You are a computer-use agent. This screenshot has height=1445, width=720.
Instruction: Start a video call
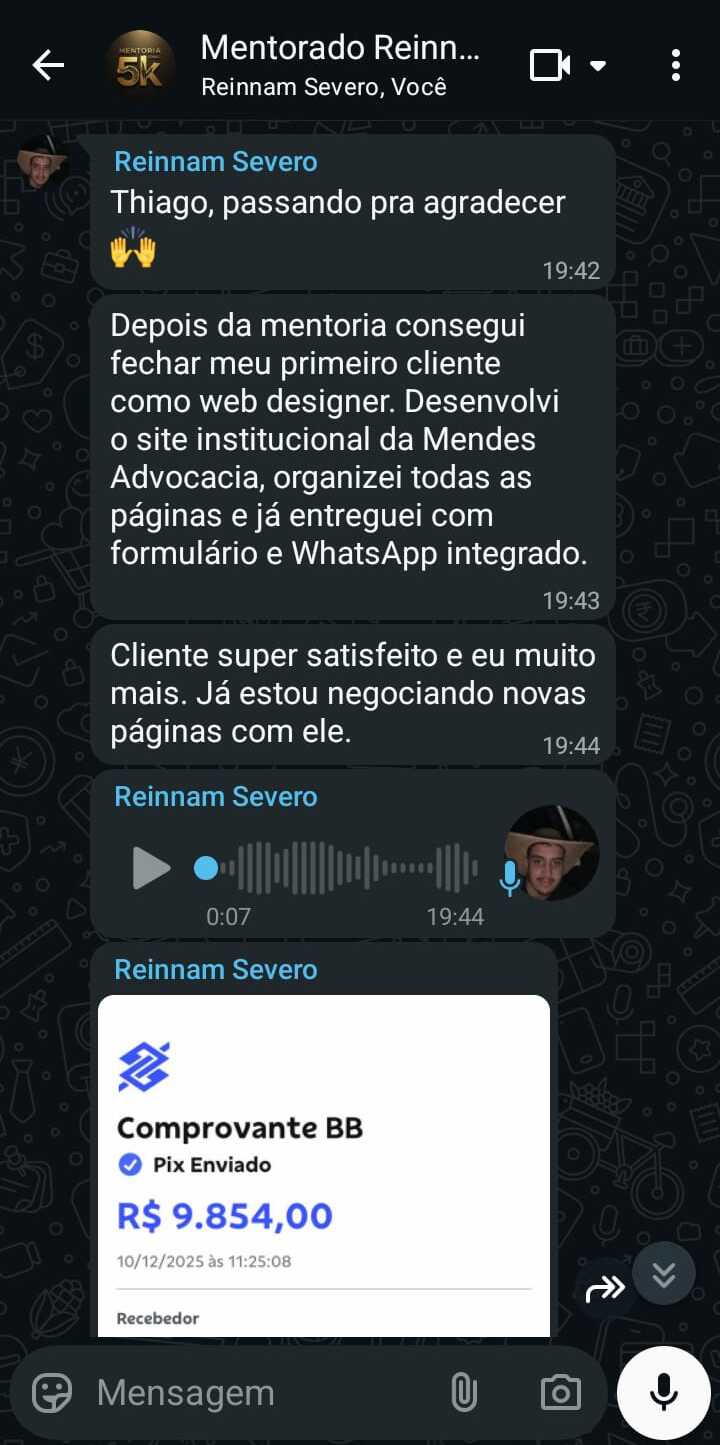coord(549,66)
